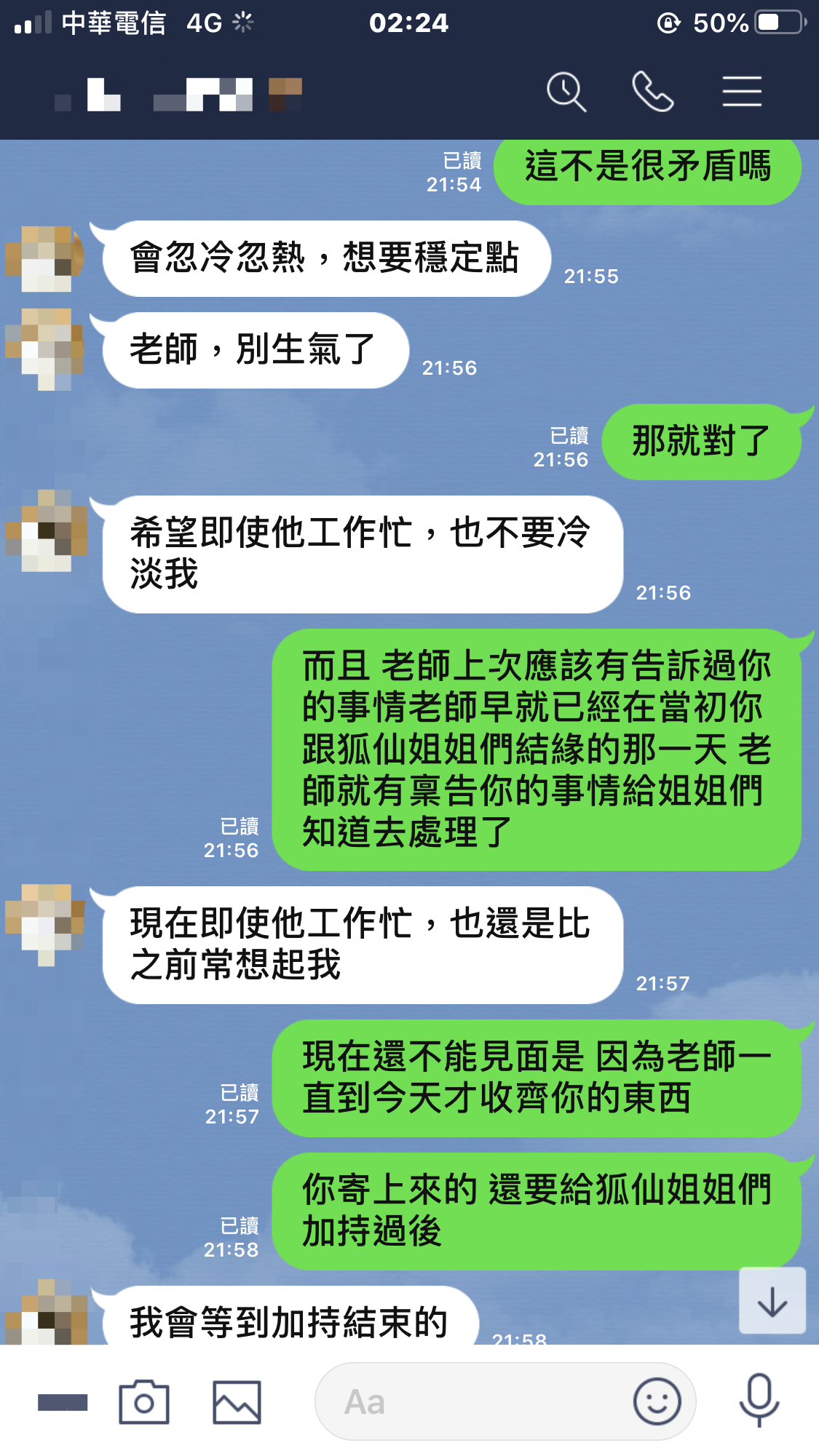
Task: Open emoji and sticker picker
Action: pyautogui.click(x=657, y=1401)
